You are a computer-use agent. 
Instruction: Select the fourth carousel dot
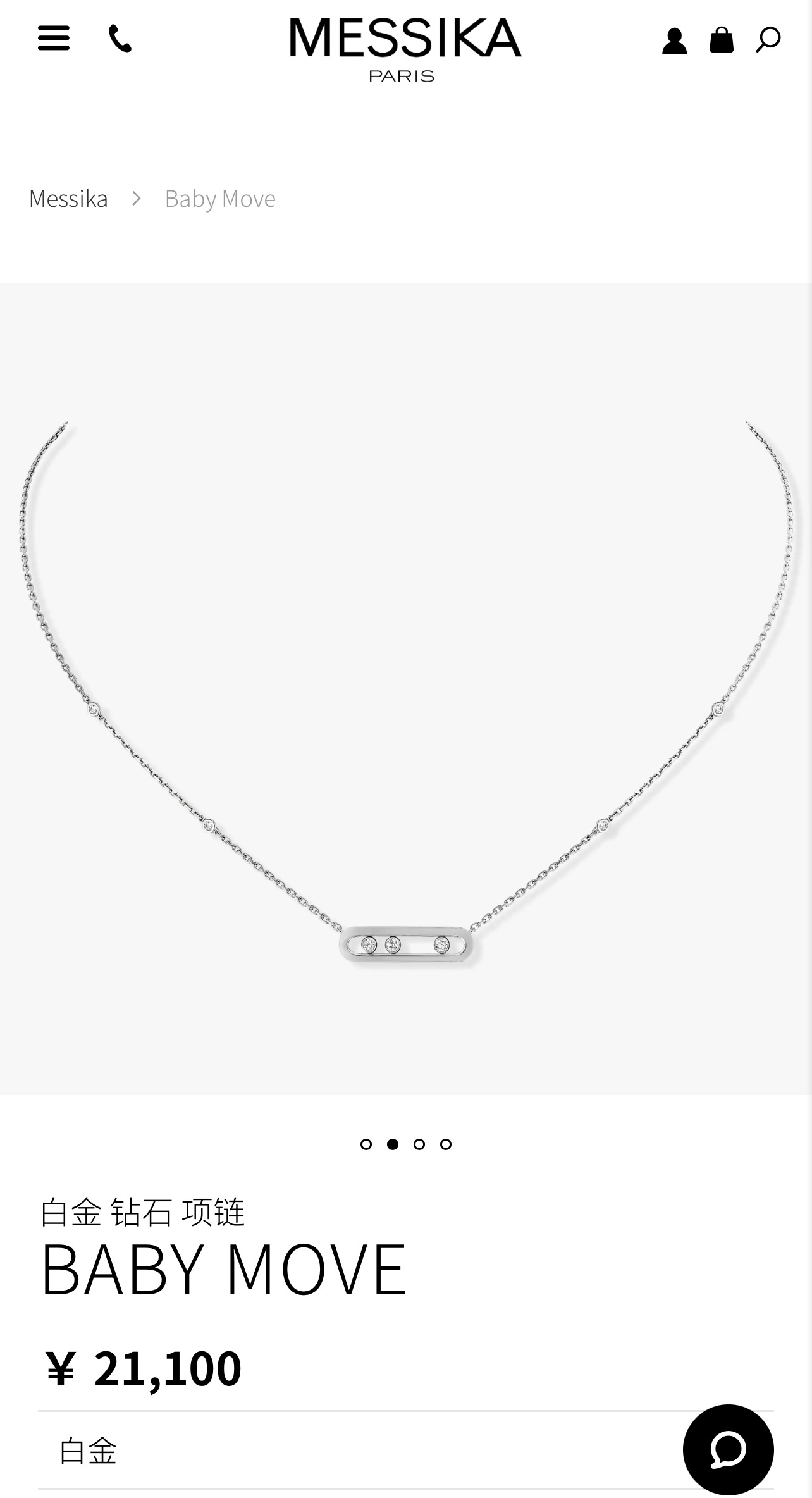coord(445,1144)
